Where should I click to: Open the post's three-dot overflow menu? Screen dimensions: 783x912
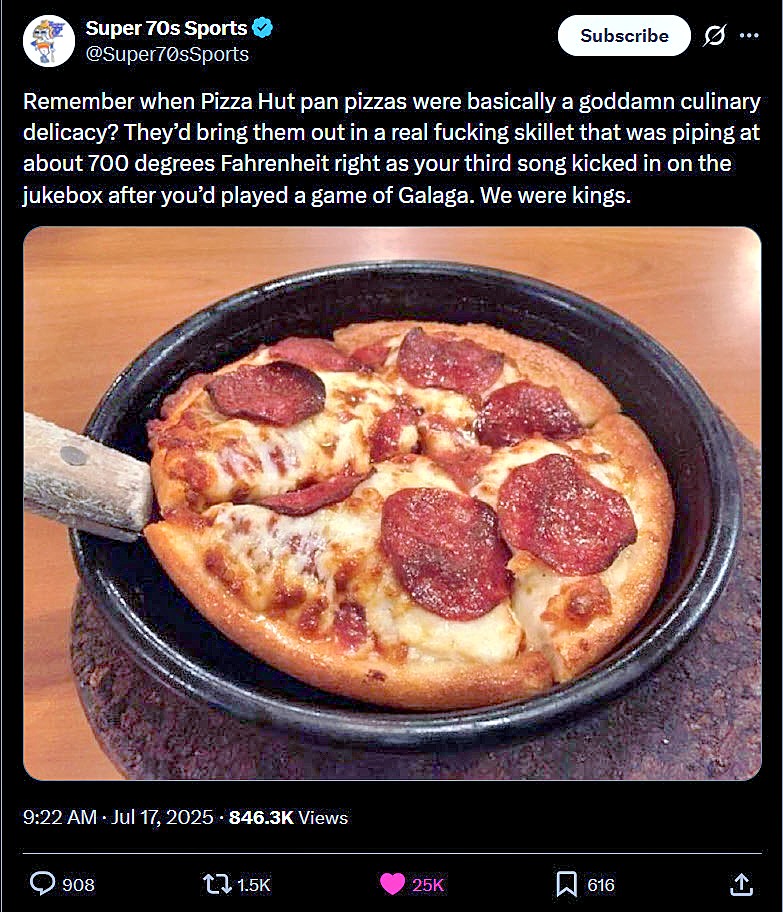[x=749, y=36]
